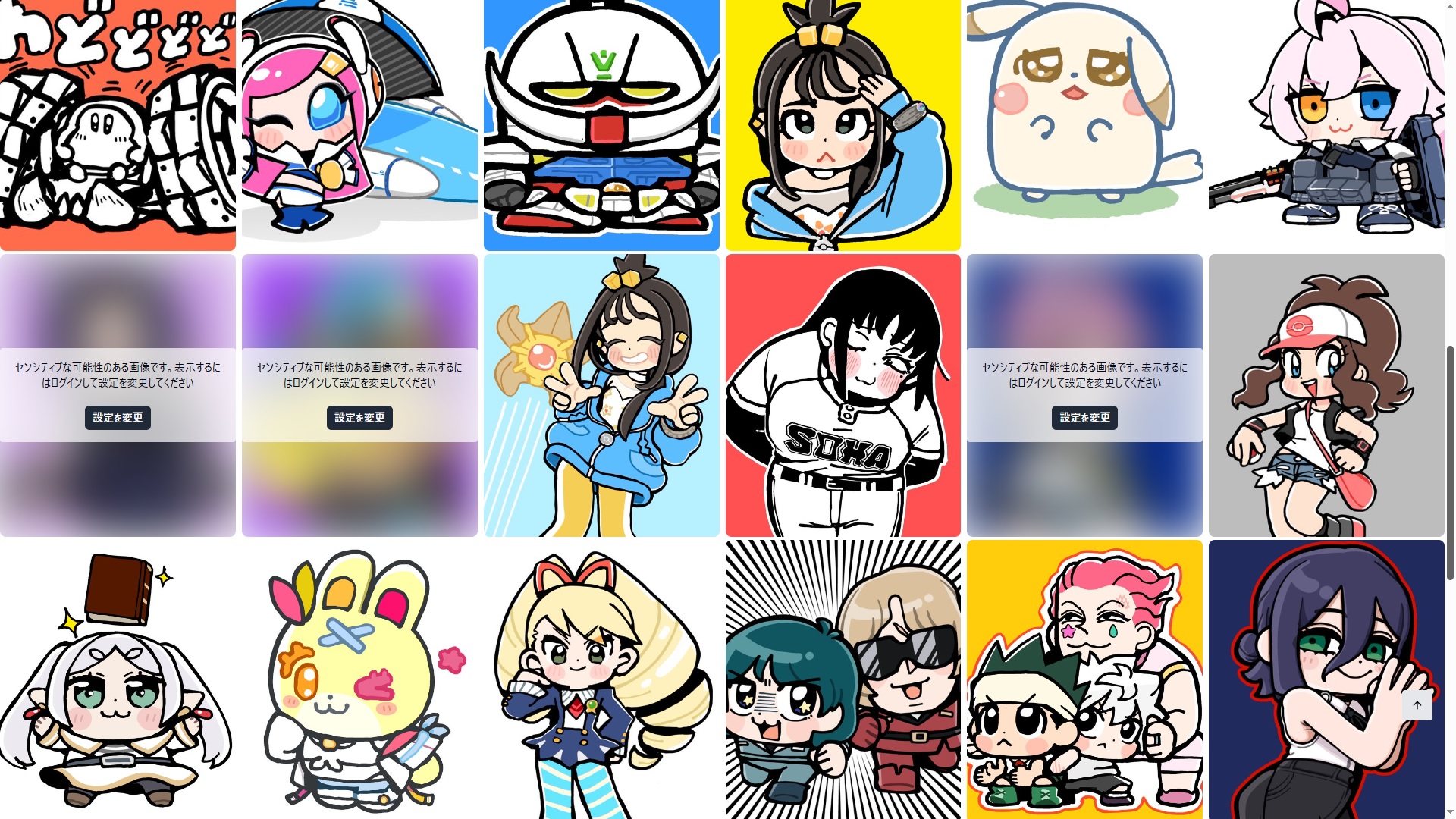This screenshot has height=819, width=1456.
Task: Open the black-and-white rubble artwork on orange
Action: point(118,125)
